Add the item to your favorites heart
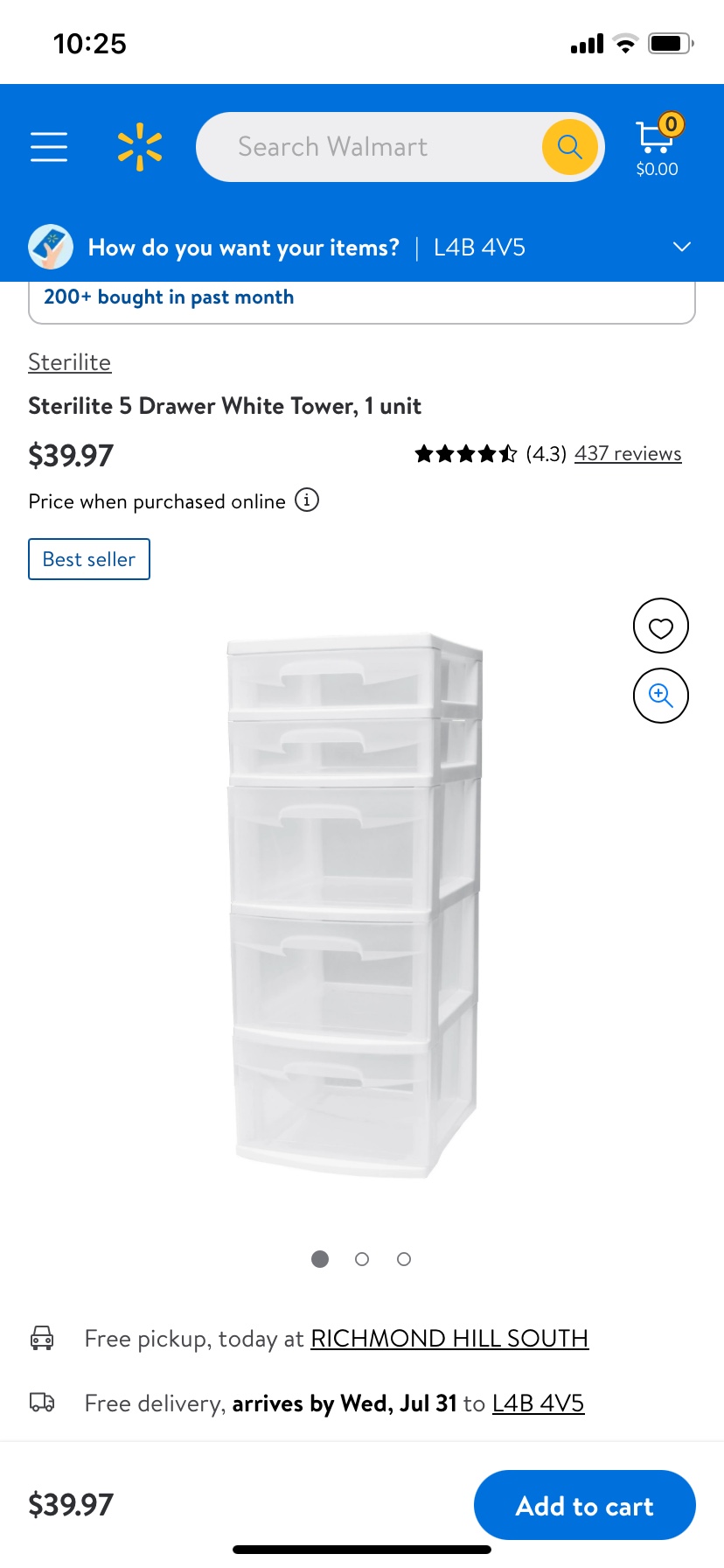This screenshot has width=724, height=1568. 661,626
